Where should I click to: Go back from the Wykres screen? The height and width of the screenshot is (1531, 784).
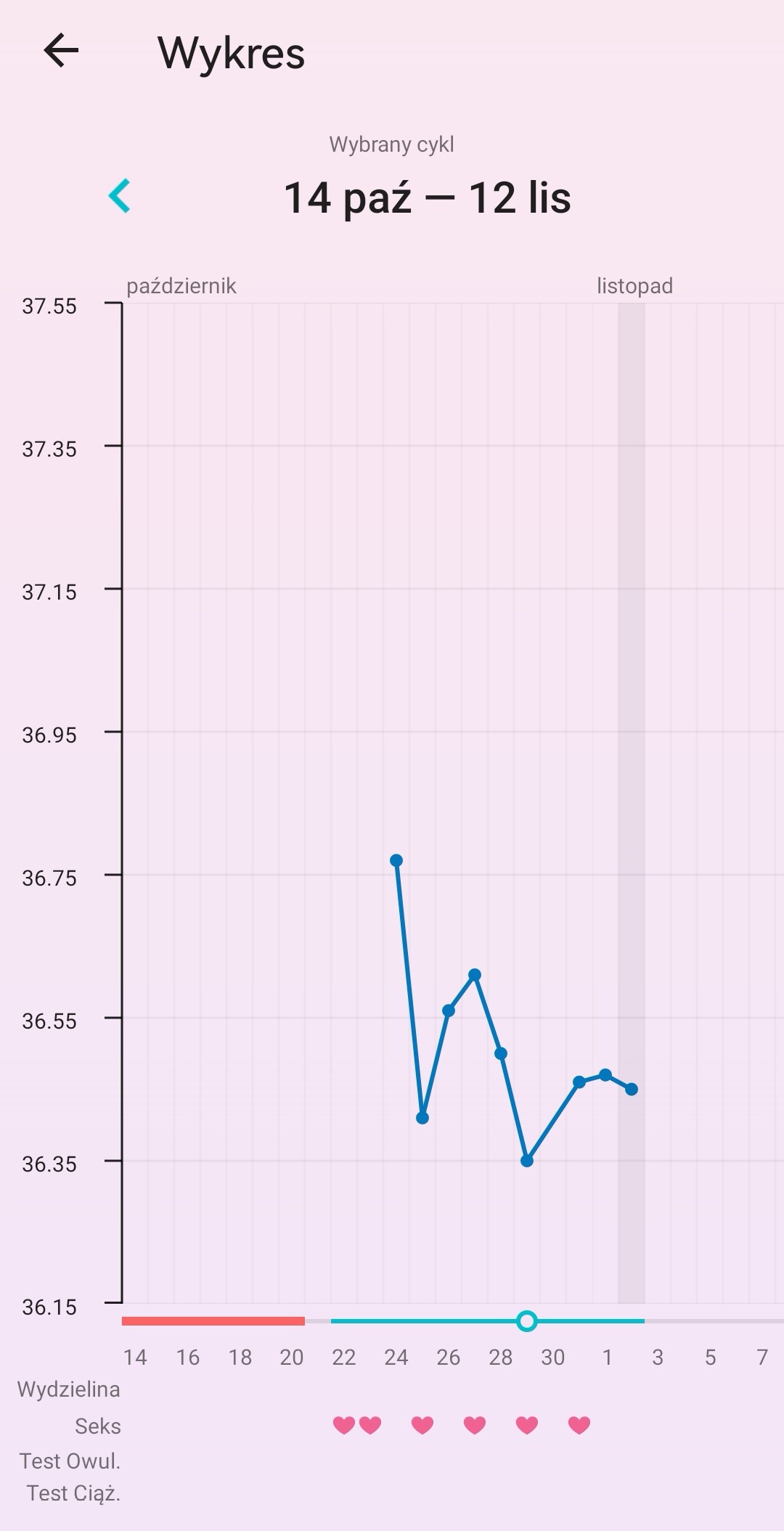pos(61,51)
